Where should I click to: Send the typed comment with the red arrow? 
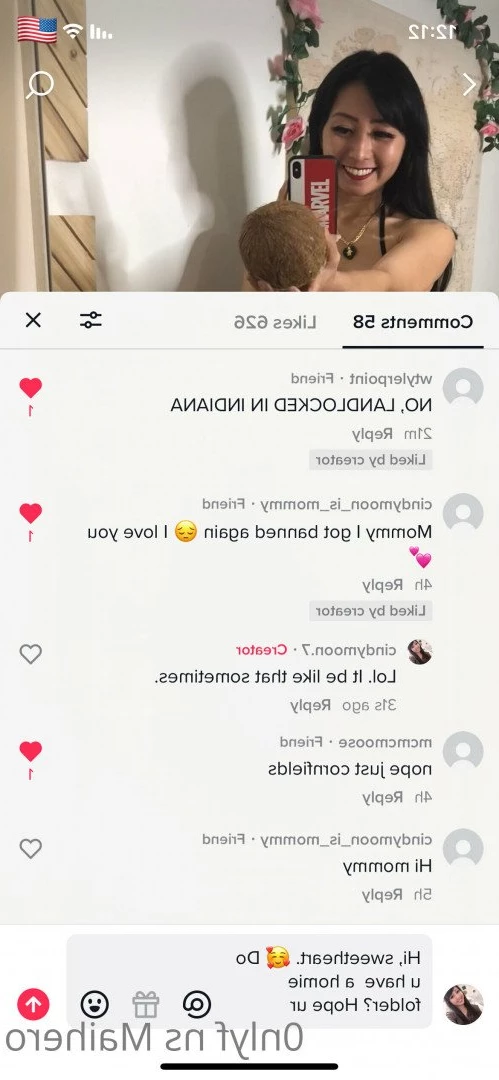[33, 1005]
